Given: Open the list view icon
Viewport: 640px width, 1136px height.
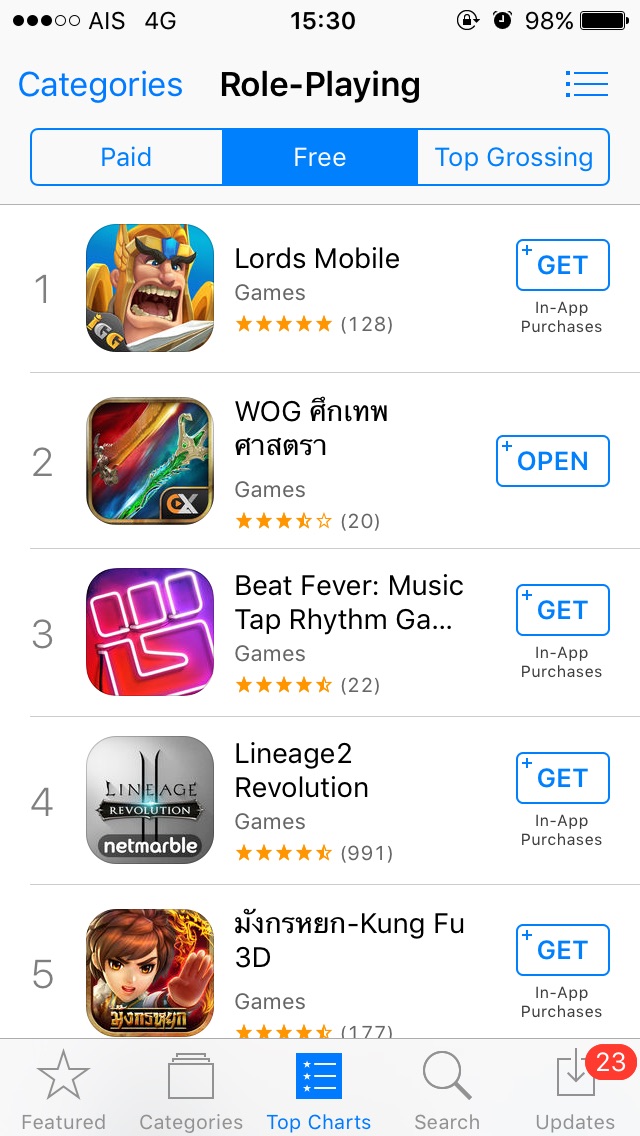Looking at the screenshot, I should (x=586, y=84).
